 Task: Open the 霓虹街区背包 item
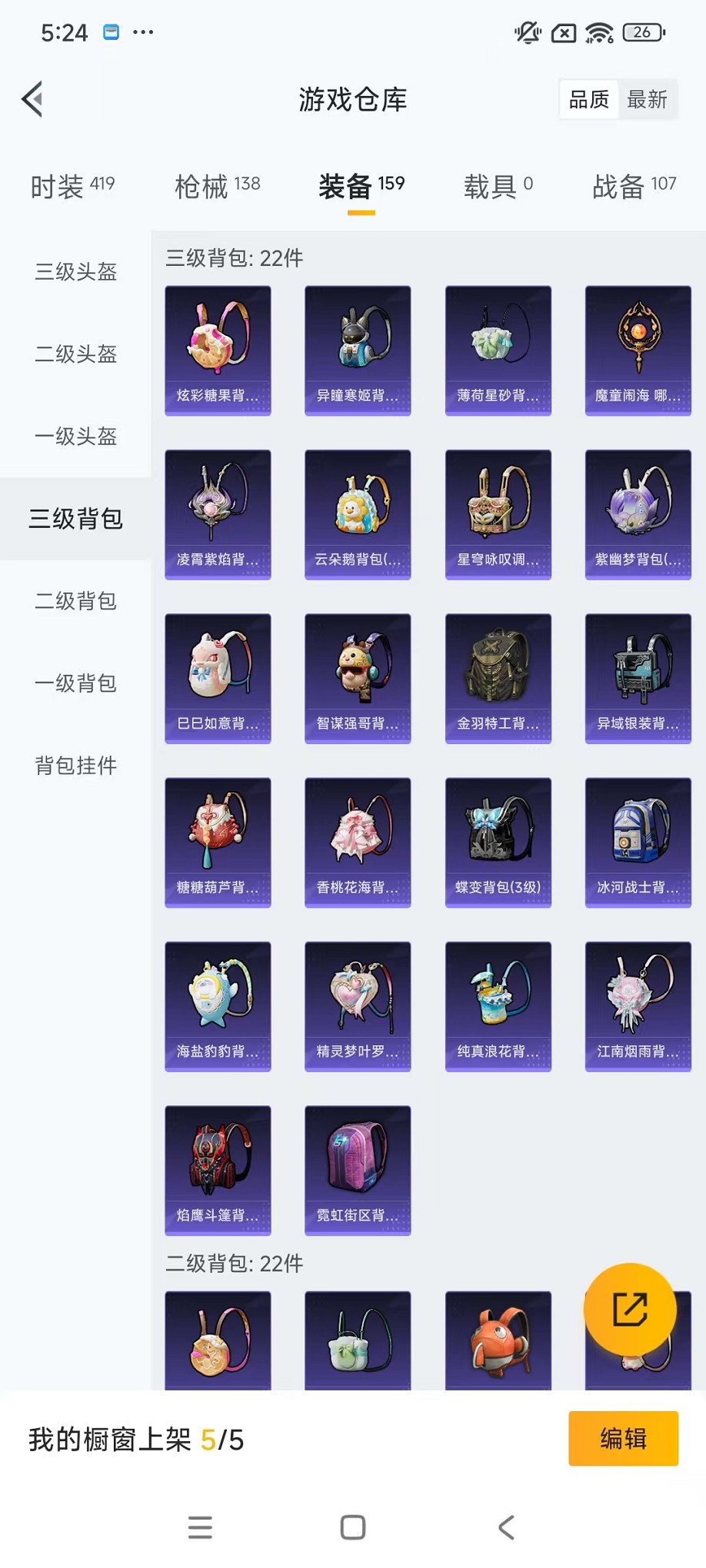[358, 1170]
